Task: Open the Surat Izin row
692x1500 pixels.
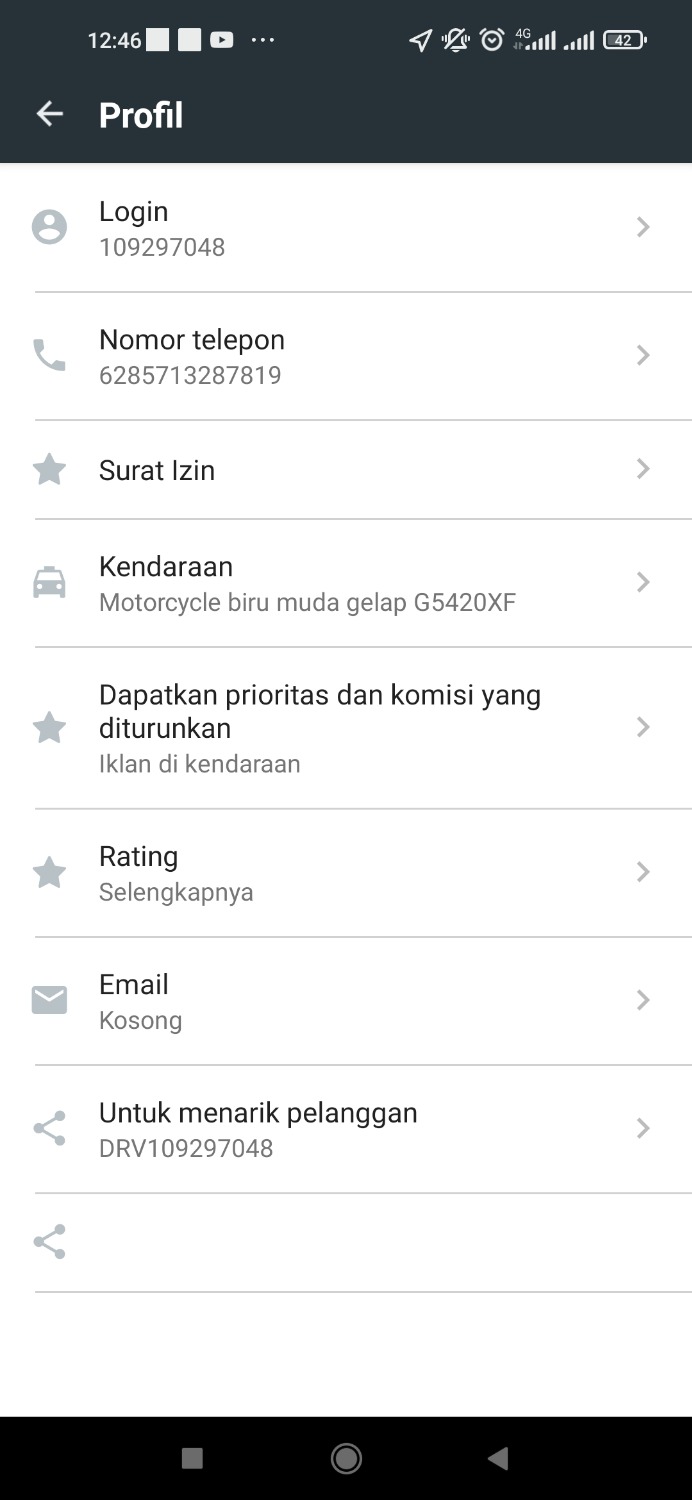Action: click(346, 470)
